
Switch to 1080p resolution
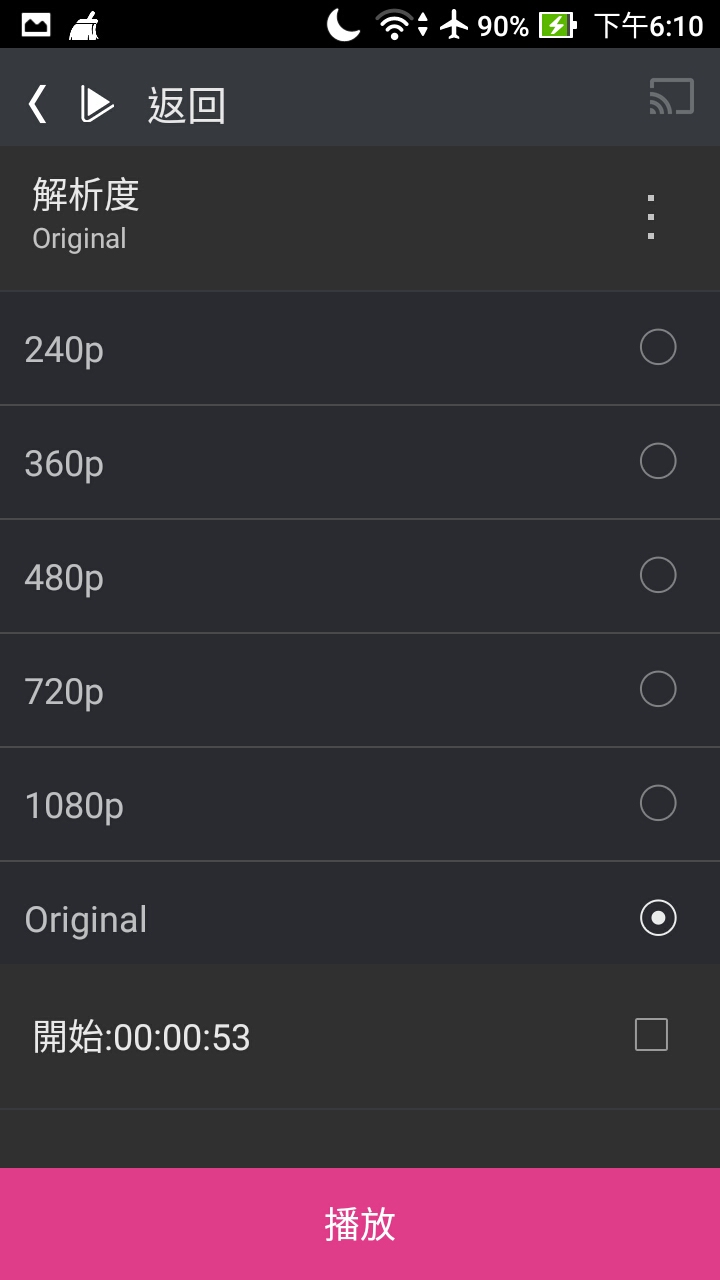pos(360,805)
